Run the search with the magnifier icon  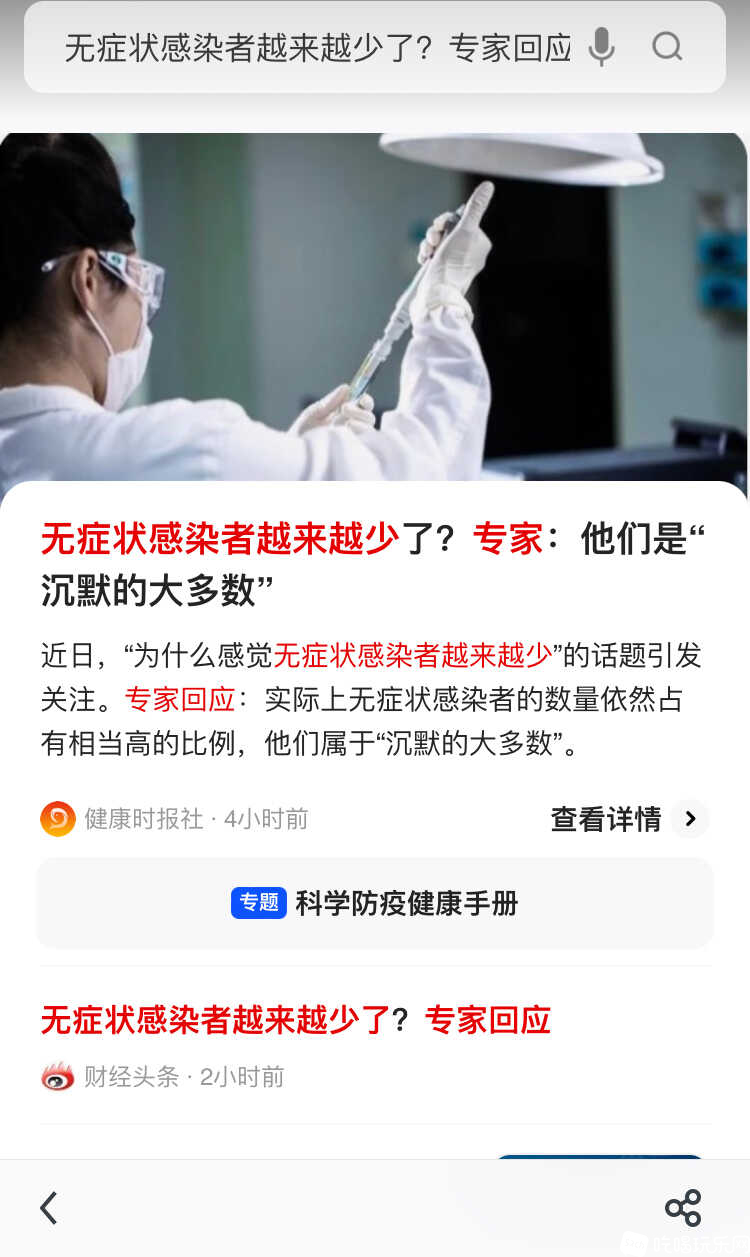pos(667,47)
